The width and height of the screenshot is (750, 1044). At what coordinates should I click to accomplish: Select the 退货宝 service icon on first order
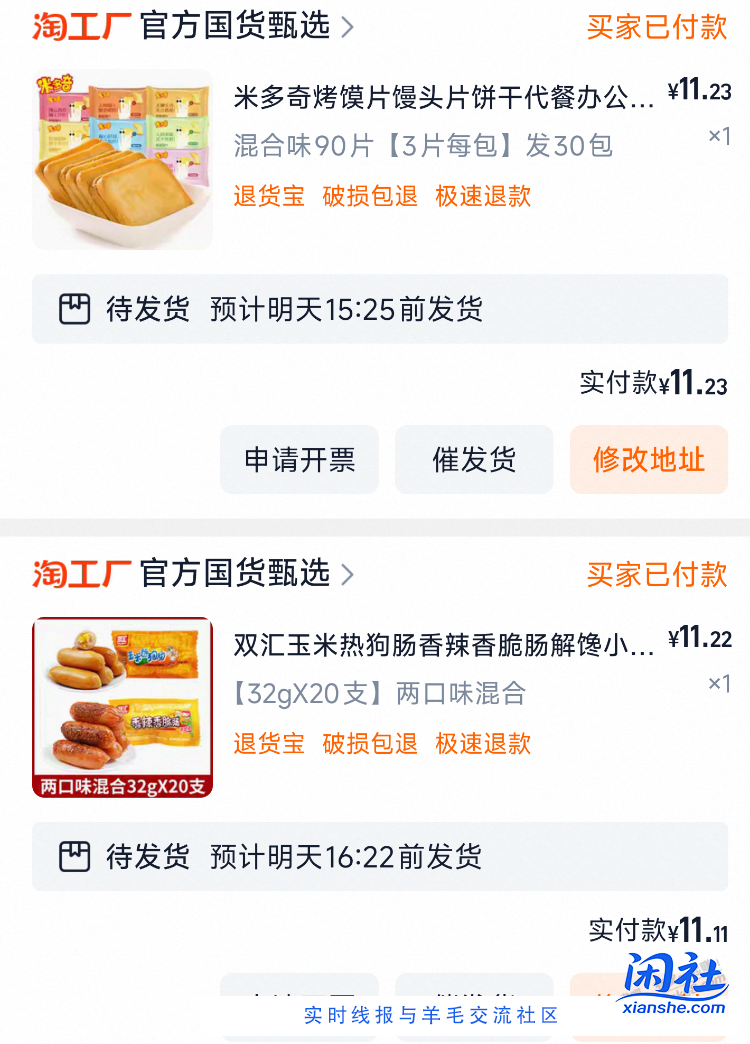pos(268,197)
